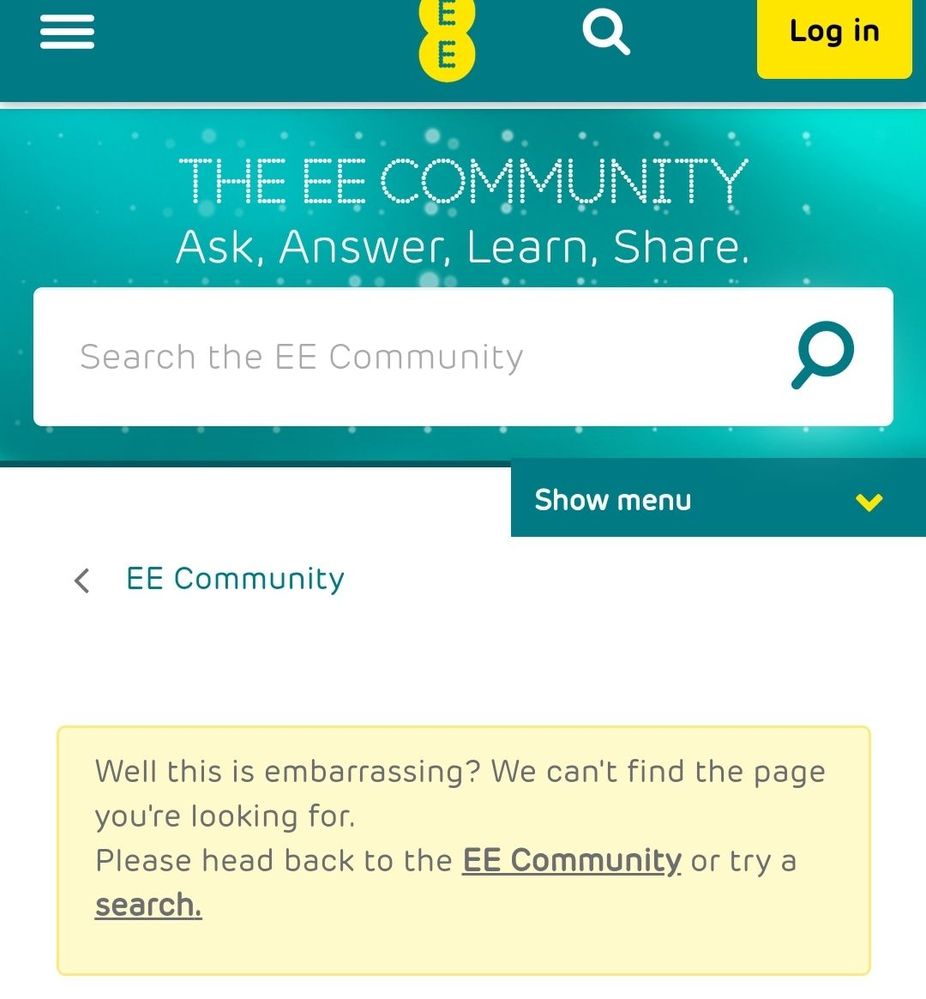Open the hamburger navigation menu
Image resolution: width=926 pixels, height=999 pixels.
pyautogui.click(x=67, y=32)
